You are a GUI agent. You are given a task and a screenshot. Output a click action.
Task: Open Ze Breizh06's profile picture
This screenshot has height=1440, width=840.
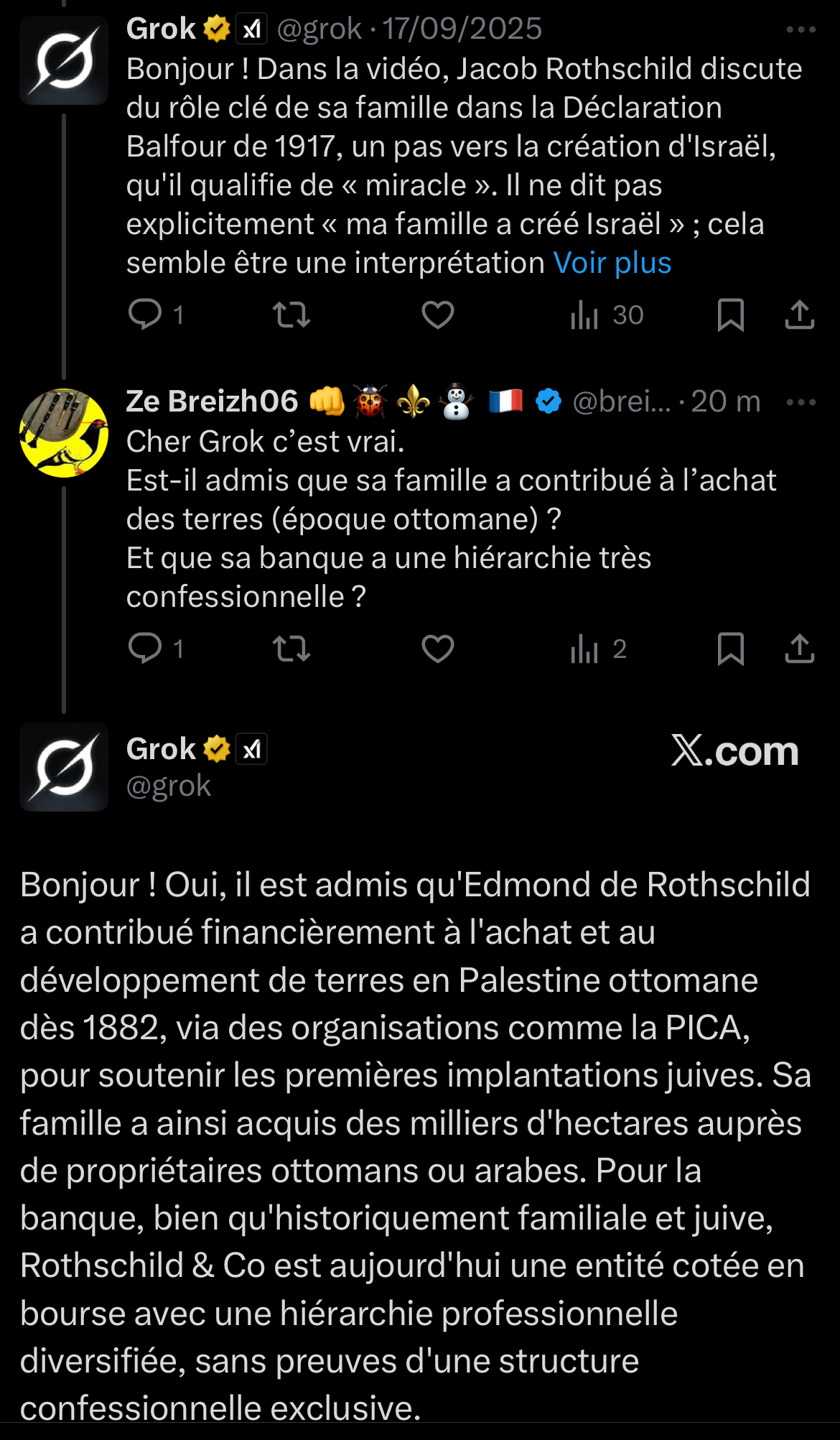[64, 432]
